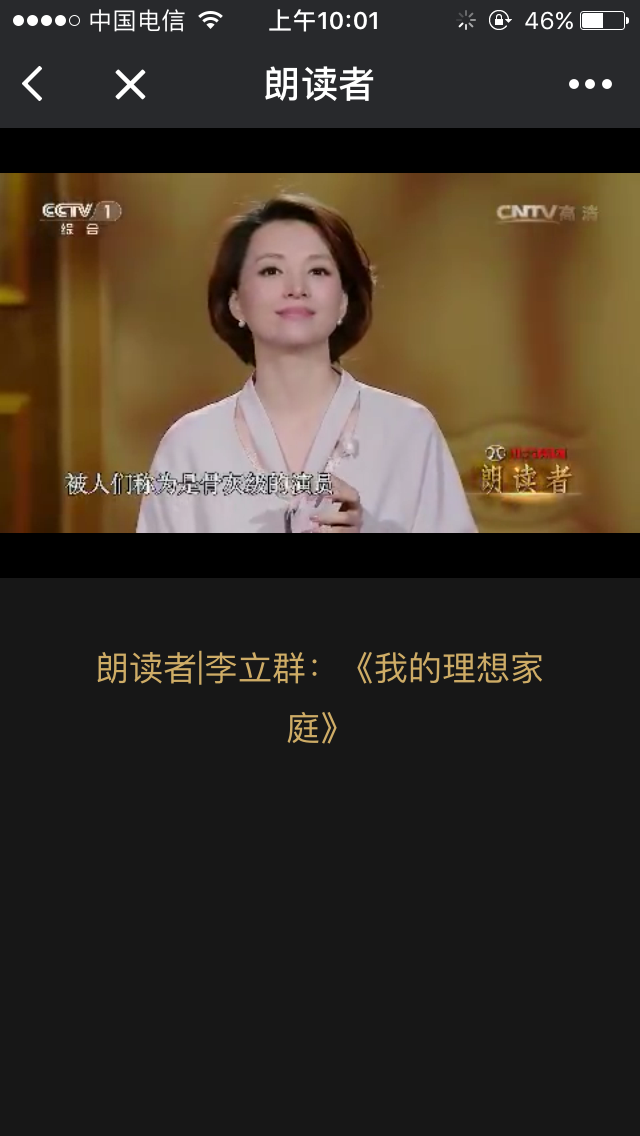Open the three-dot overflow menu
The image size is (640, 1136).
click(x=590, y=85)
